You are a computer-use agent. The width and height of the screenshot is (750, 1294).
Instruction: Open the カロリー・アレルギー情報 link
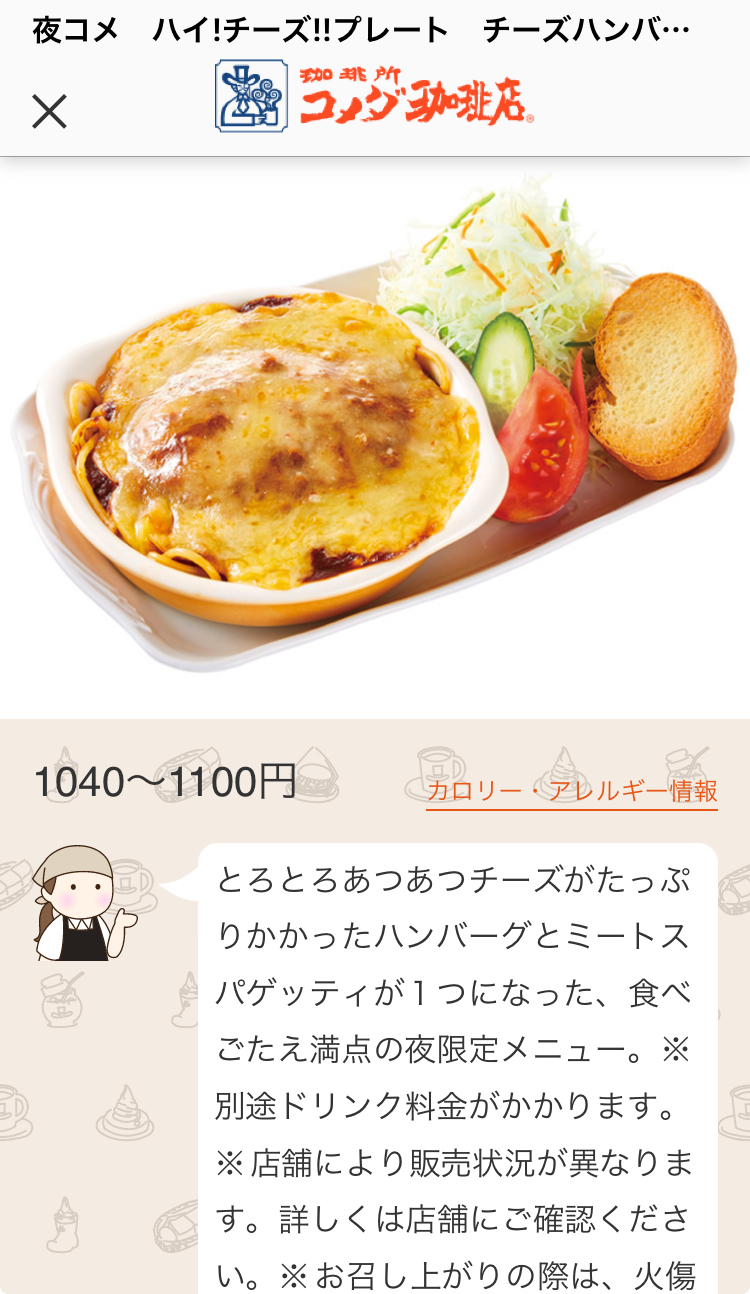tap(572, 791)
